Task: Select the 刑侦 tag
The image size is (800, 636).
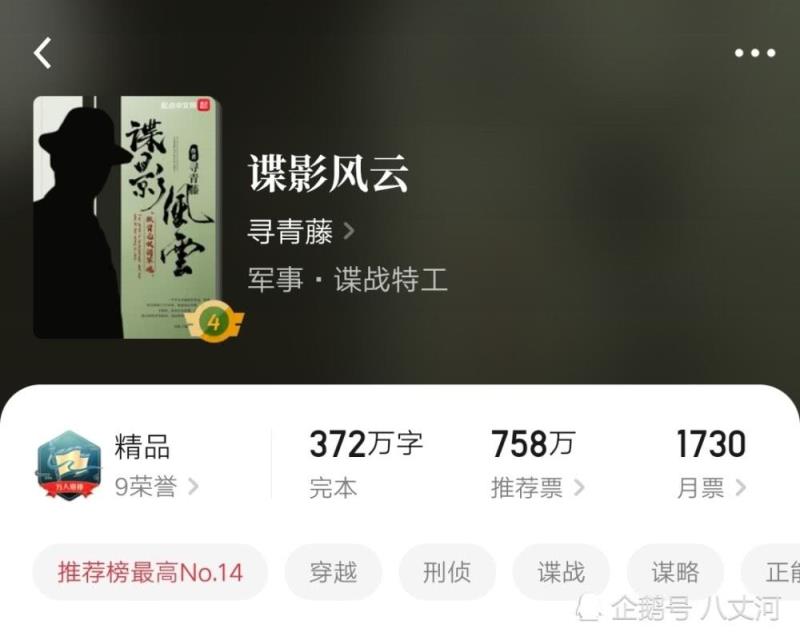Action: pos(447,573)
